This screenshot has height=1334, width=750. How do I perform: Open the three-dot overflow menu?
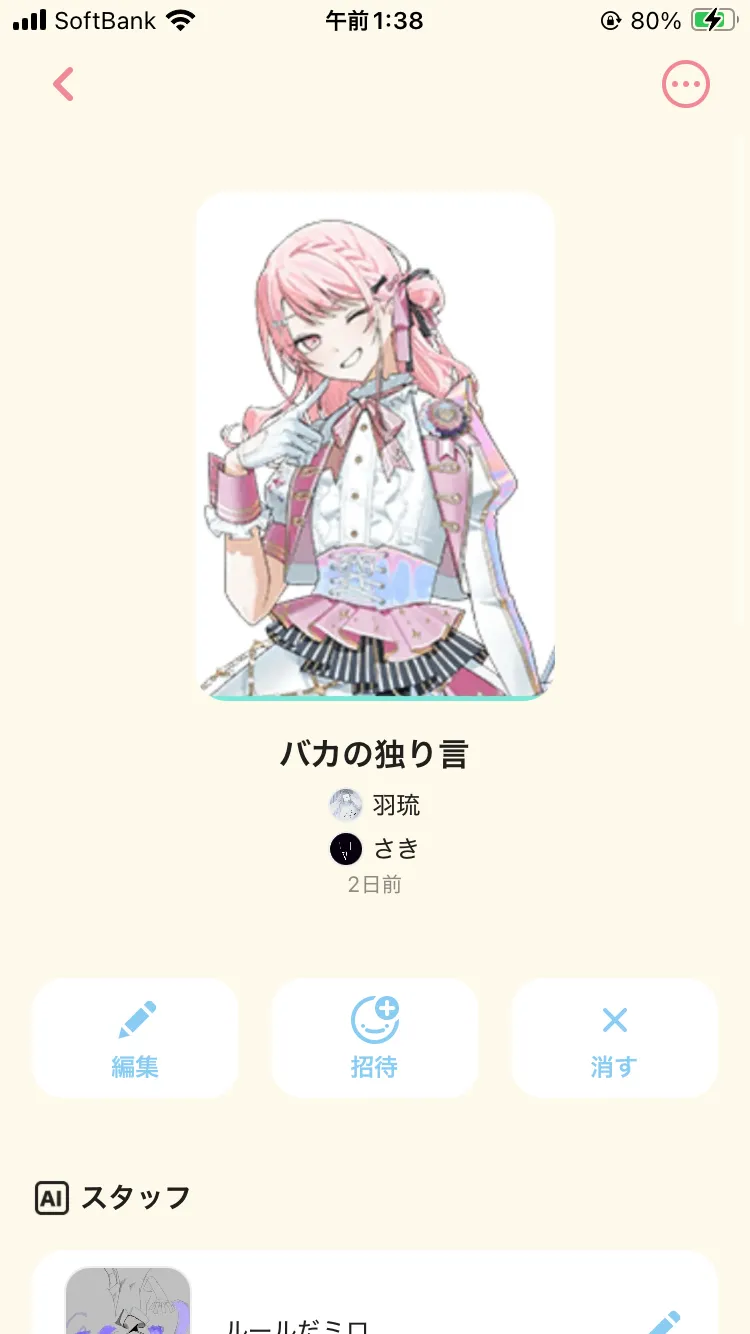tap(685, 85)
